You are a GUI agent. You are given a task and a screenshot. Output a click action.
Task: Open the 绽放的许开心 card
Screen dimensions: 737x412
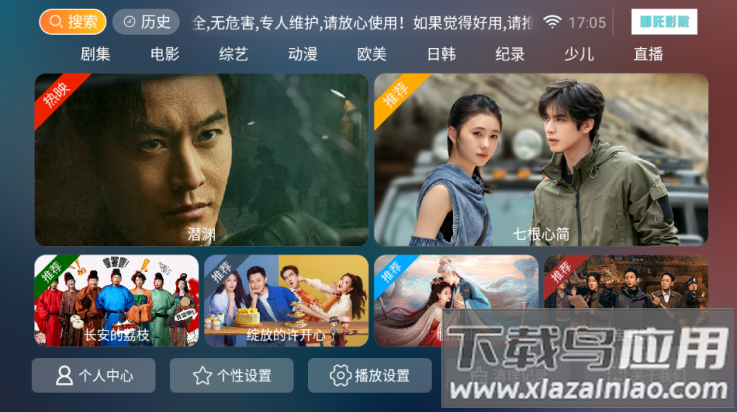286,300
